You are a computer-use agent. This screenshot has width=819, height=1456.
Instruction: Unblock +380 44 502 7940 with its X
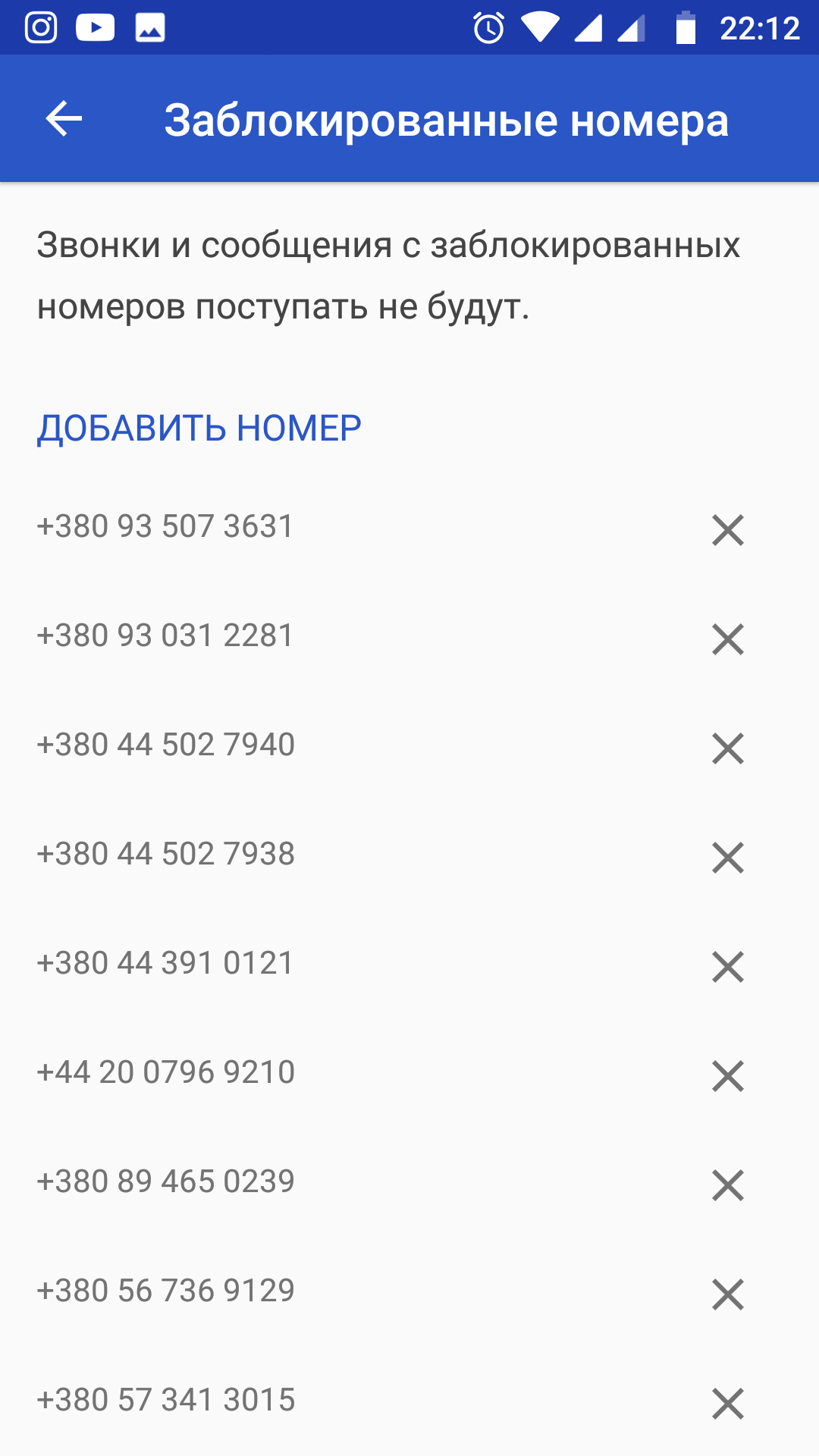727,748
